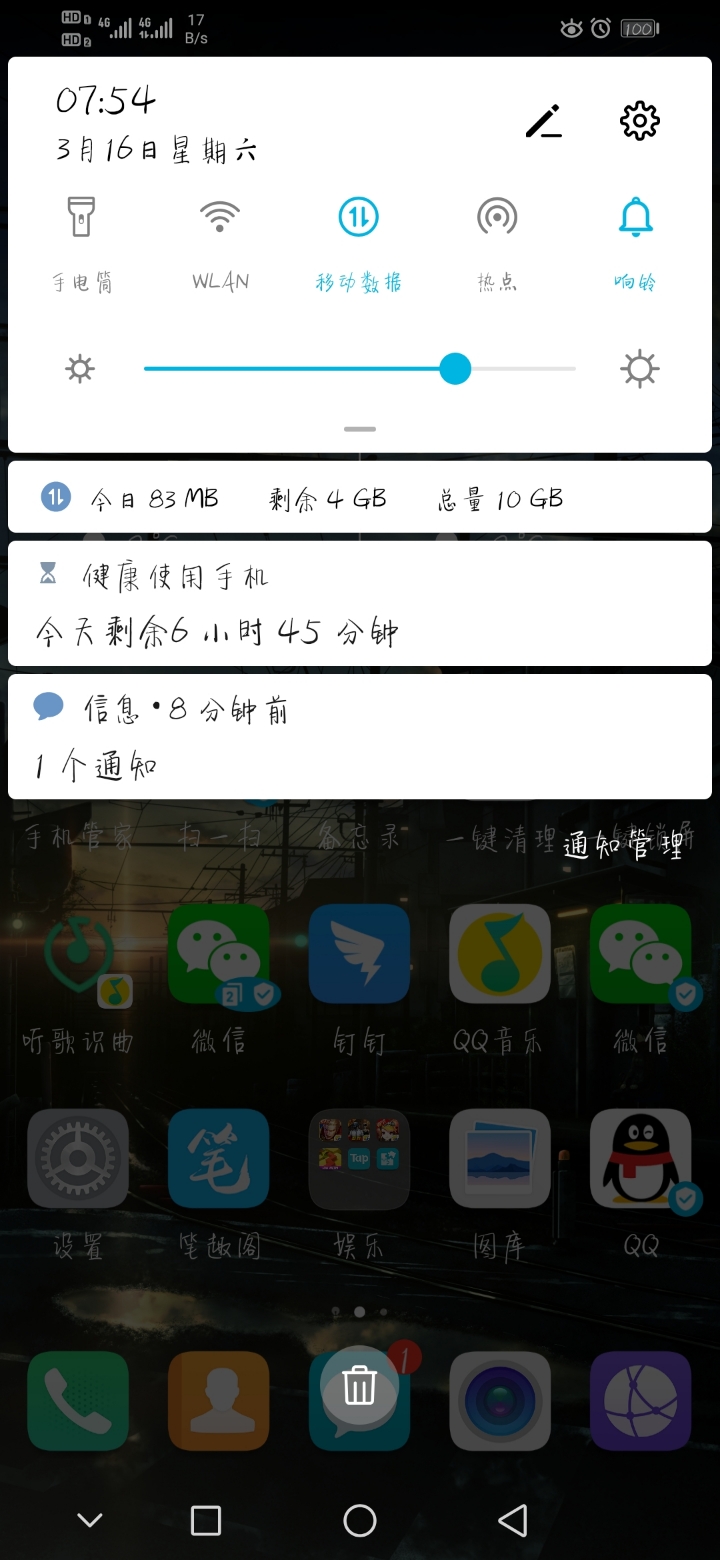The image size is (720, 1560).
Task: Open the 信息 message notification
Action: tap(360, 737)
